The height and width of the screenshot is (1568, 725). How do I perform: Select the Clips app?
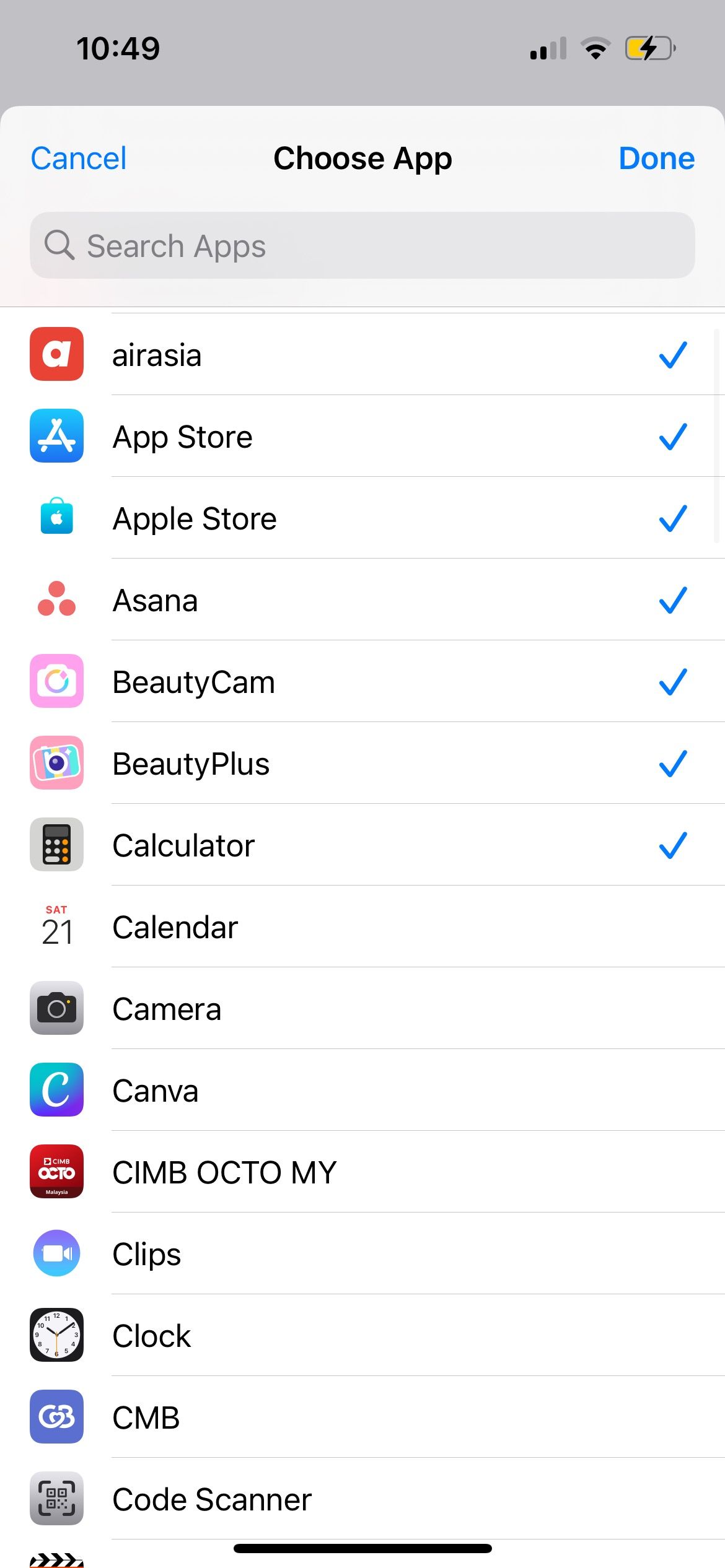[x=372, y=1254]
